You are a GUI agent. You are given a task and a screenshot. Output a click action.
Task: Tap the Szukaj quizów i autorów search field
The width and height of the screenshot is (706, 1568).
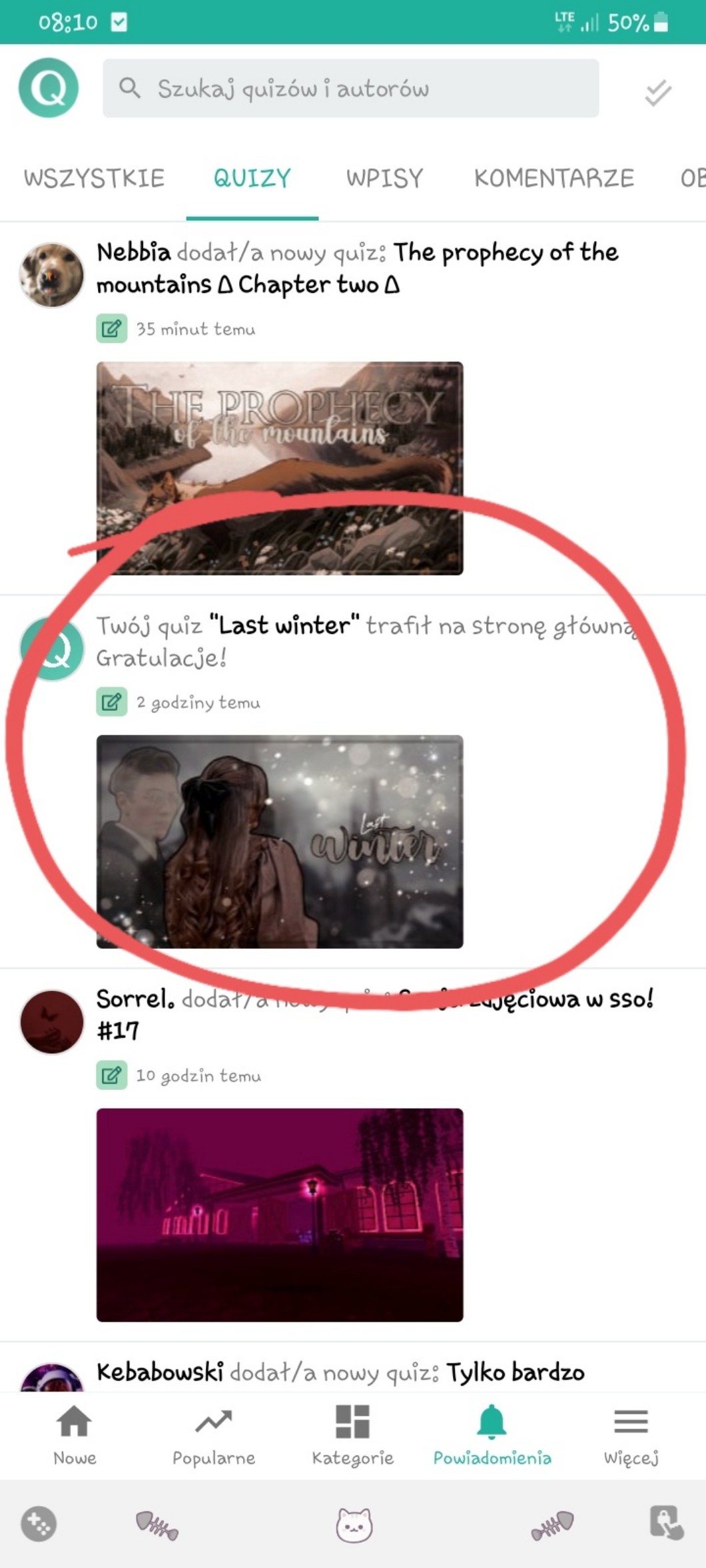[x=350, y=89]
